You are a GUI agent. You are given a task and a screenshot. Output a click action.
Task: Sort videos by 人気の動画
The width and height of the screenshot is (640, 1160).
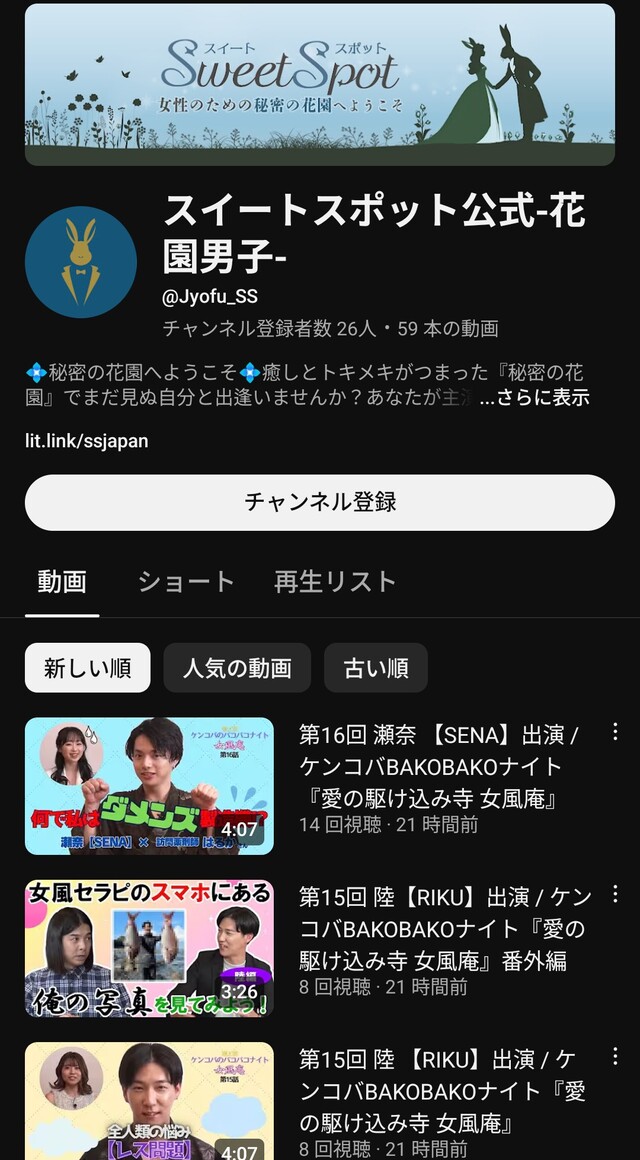(237, 668)
